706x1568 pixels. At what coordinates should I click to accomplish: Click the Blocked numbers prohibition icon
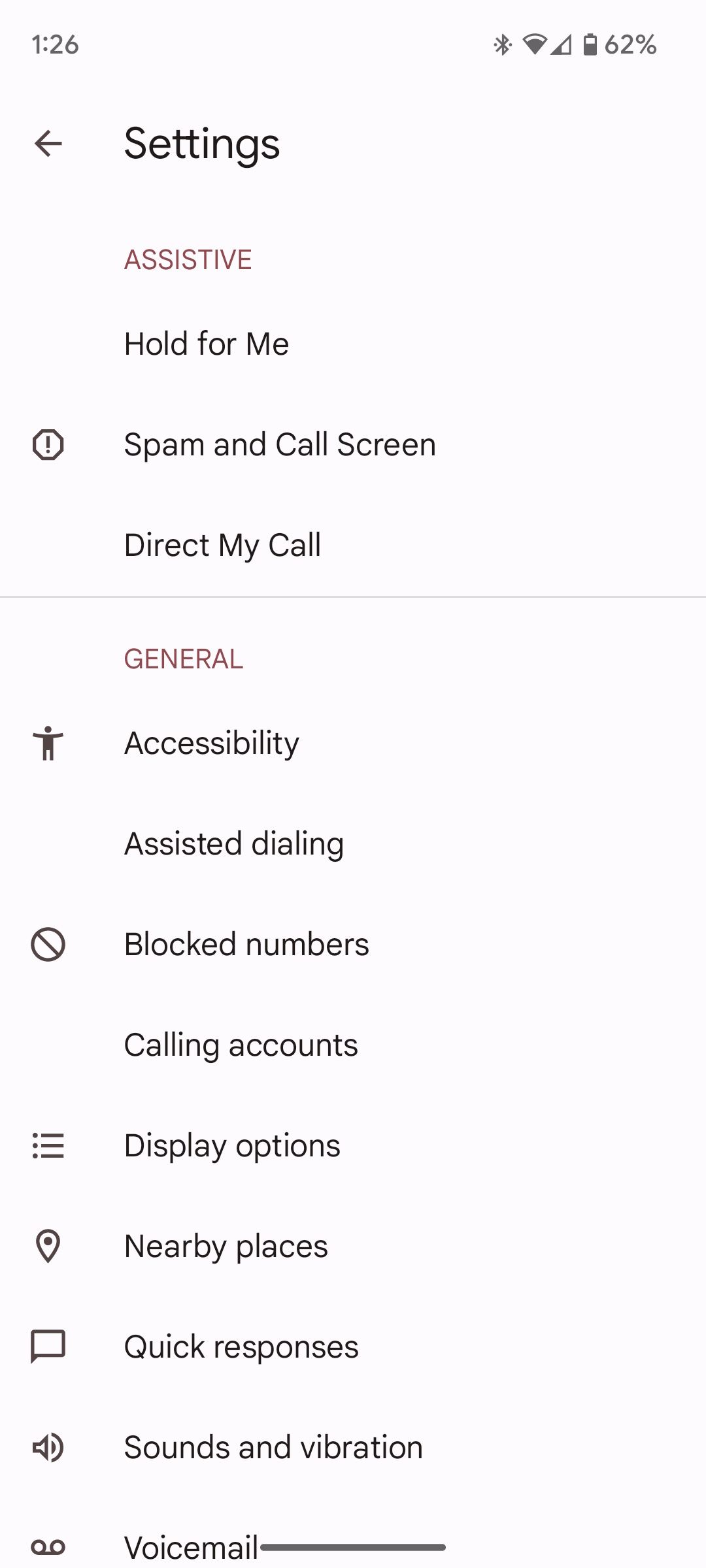pyautogui.click(x=48, y=943)
